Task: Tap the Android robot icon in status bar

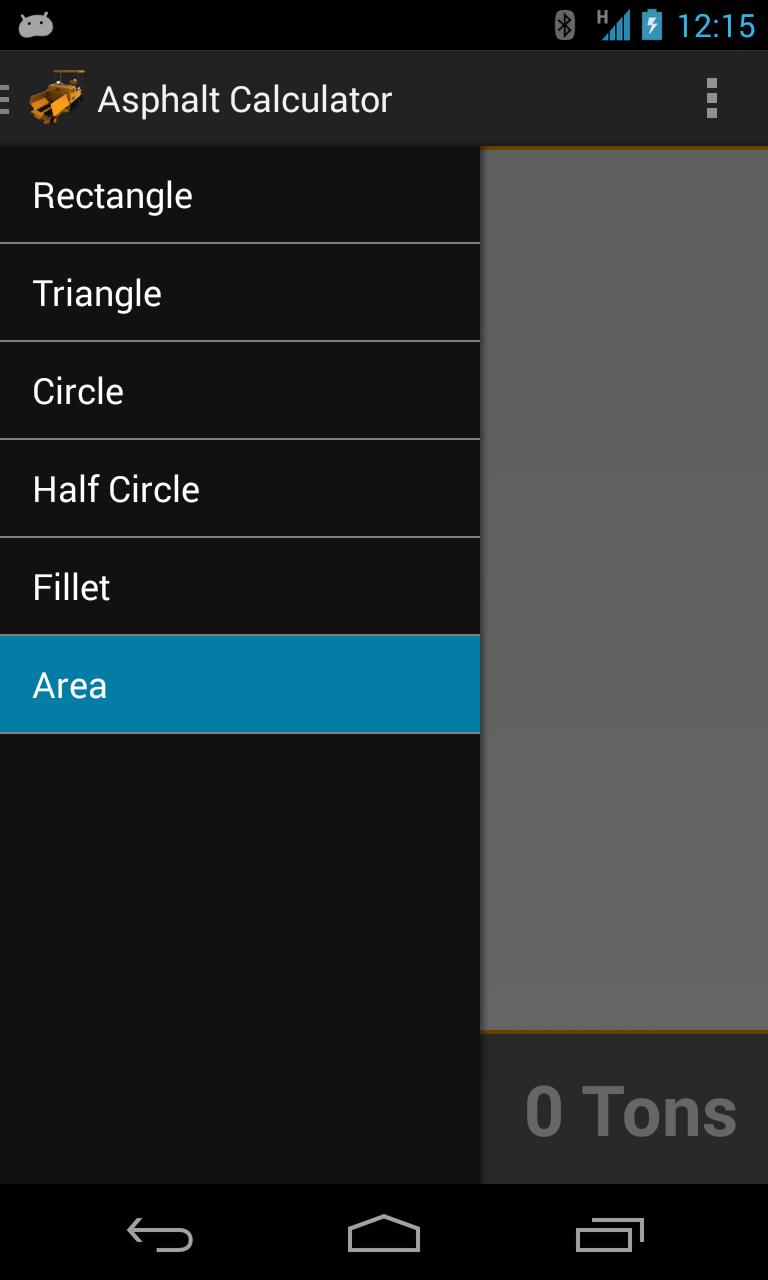Action: (34, 22)
